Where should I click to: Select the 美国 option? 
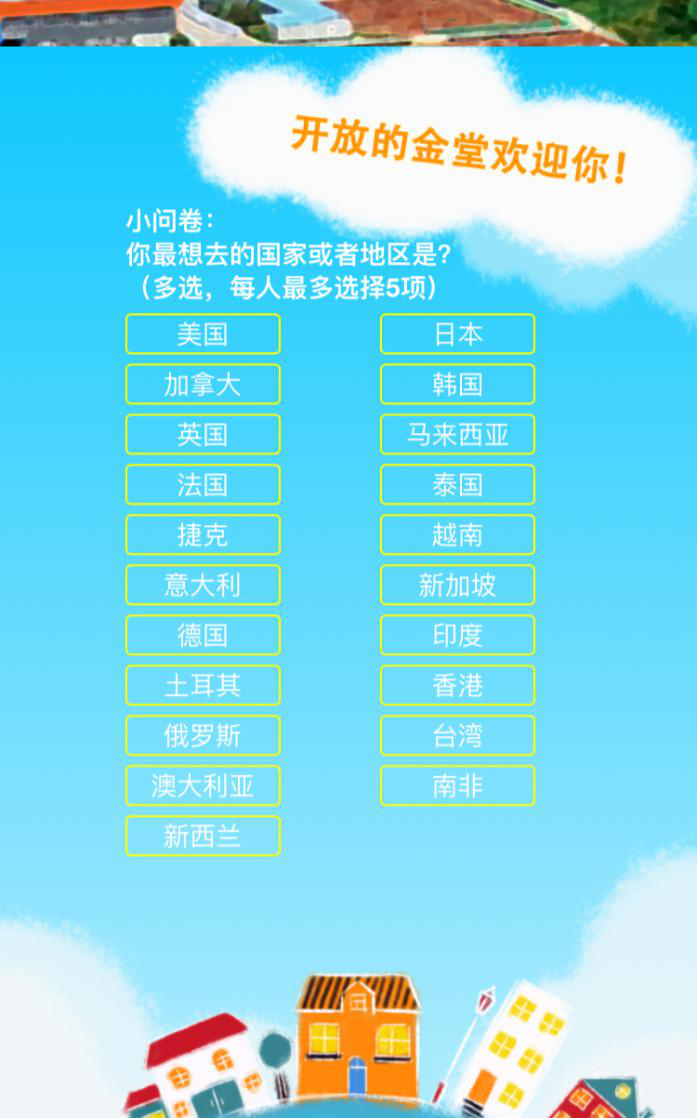coord(203,334)
